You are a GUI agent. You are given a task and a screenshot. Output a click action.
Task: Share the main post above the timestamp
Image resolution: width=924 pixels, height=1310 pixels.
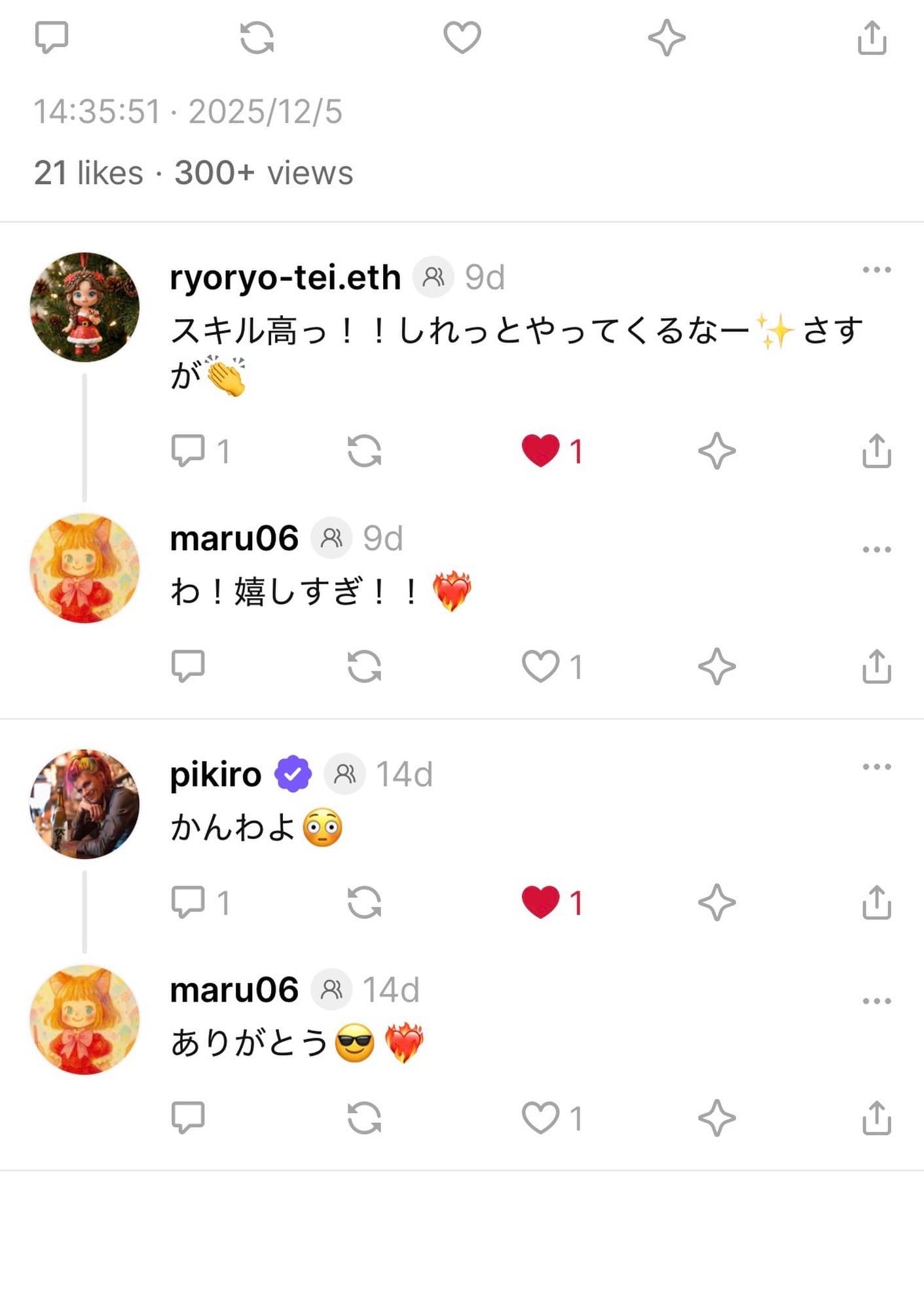click(x=872, y=37)
